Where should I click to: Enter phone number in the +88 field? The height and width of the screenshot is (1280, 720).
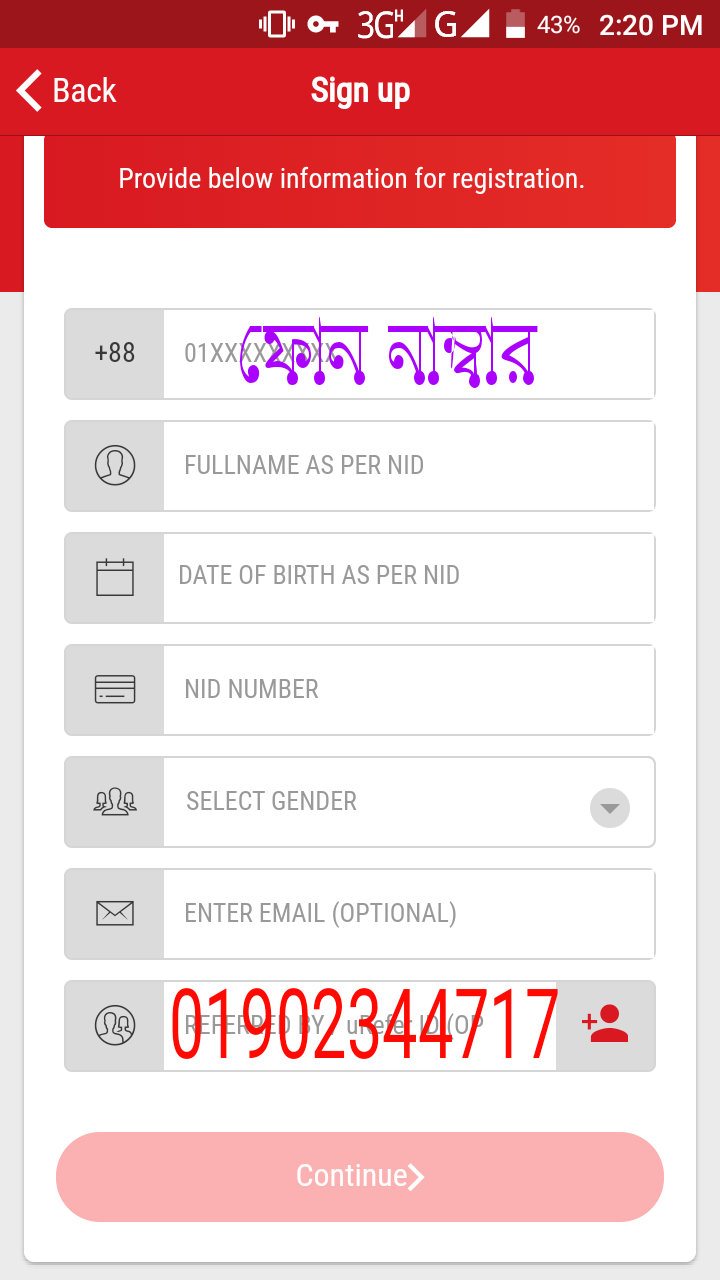(x=408, y=354)
